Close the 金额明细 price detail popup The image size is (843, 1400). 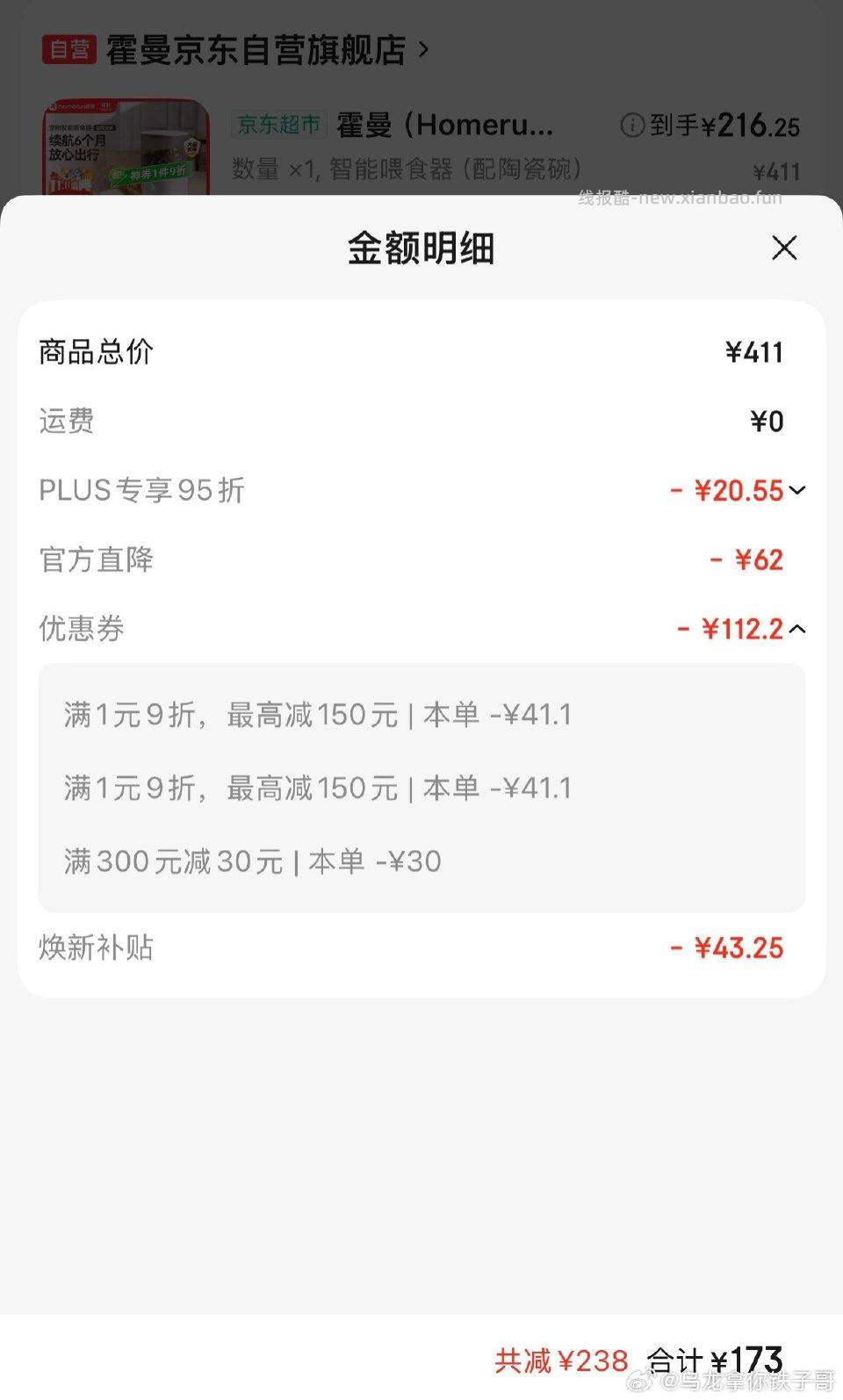coord(784,249)
